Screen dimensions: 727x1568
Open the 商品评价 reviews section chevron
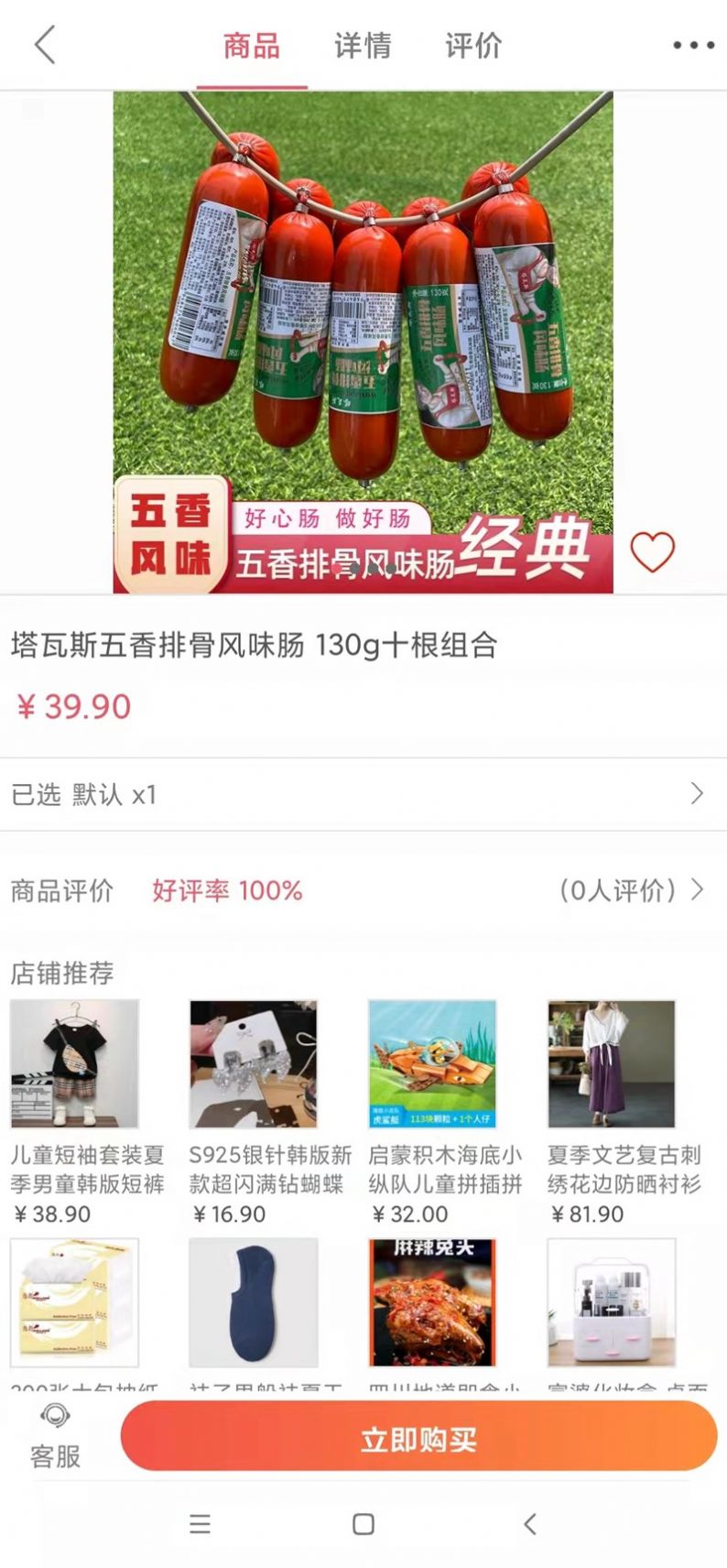699,890
